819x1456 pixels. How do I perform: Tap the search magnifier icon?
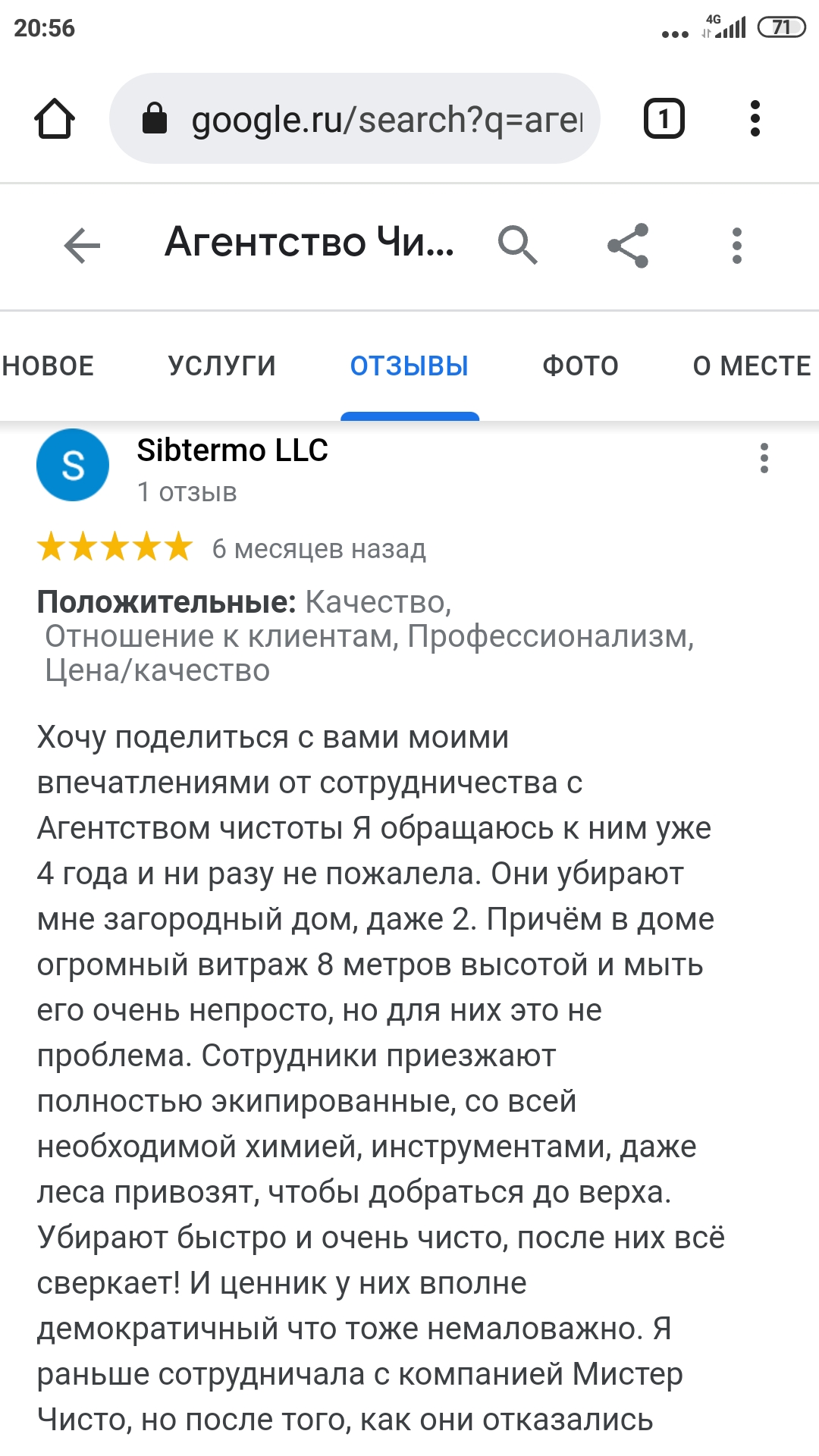click(518, 245)
